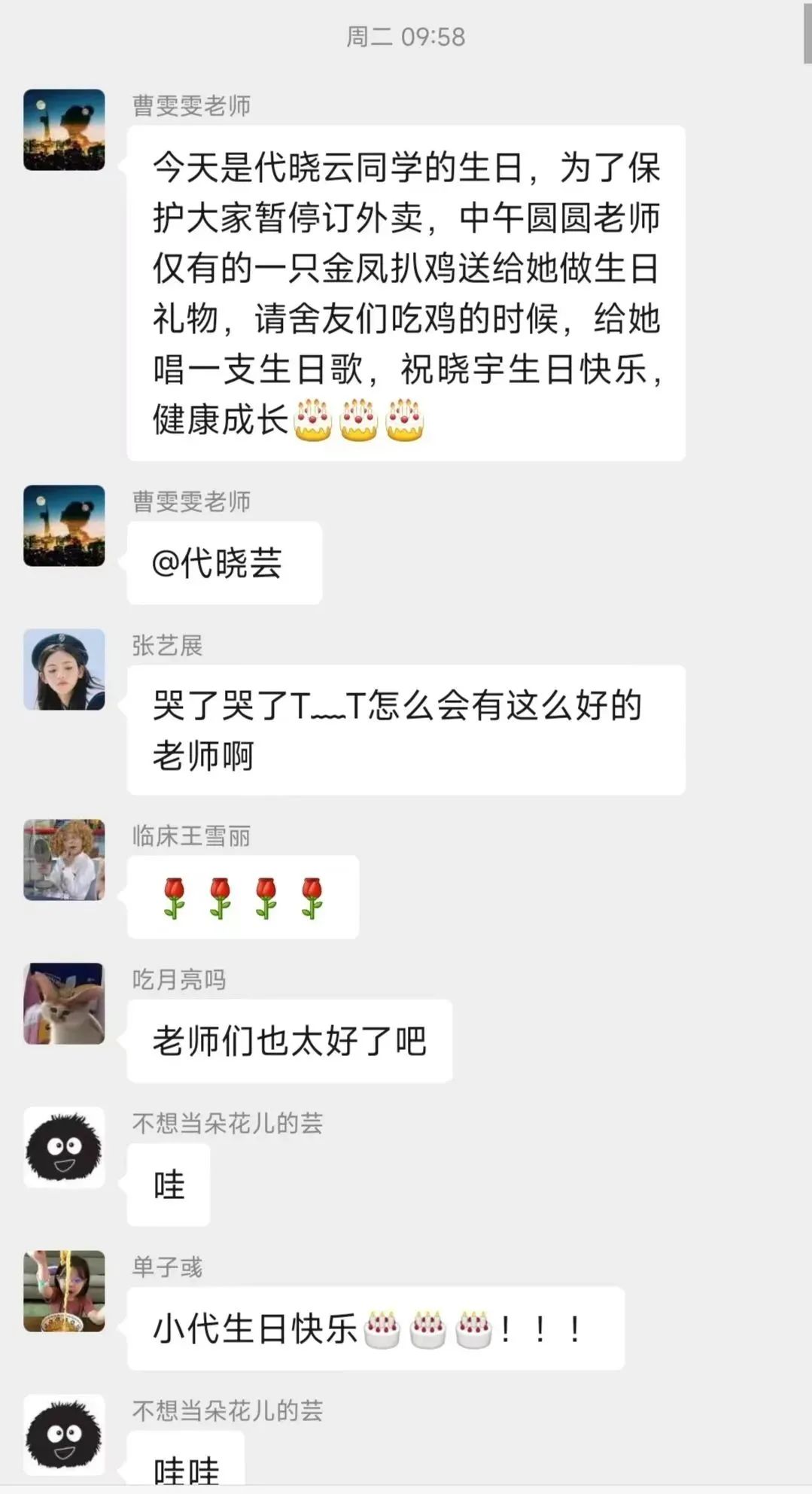812x1494 pixels.
Task: Open 曹雯雯老师's avatar beside the birthday announcement
Action: click(x=64, y=129)
